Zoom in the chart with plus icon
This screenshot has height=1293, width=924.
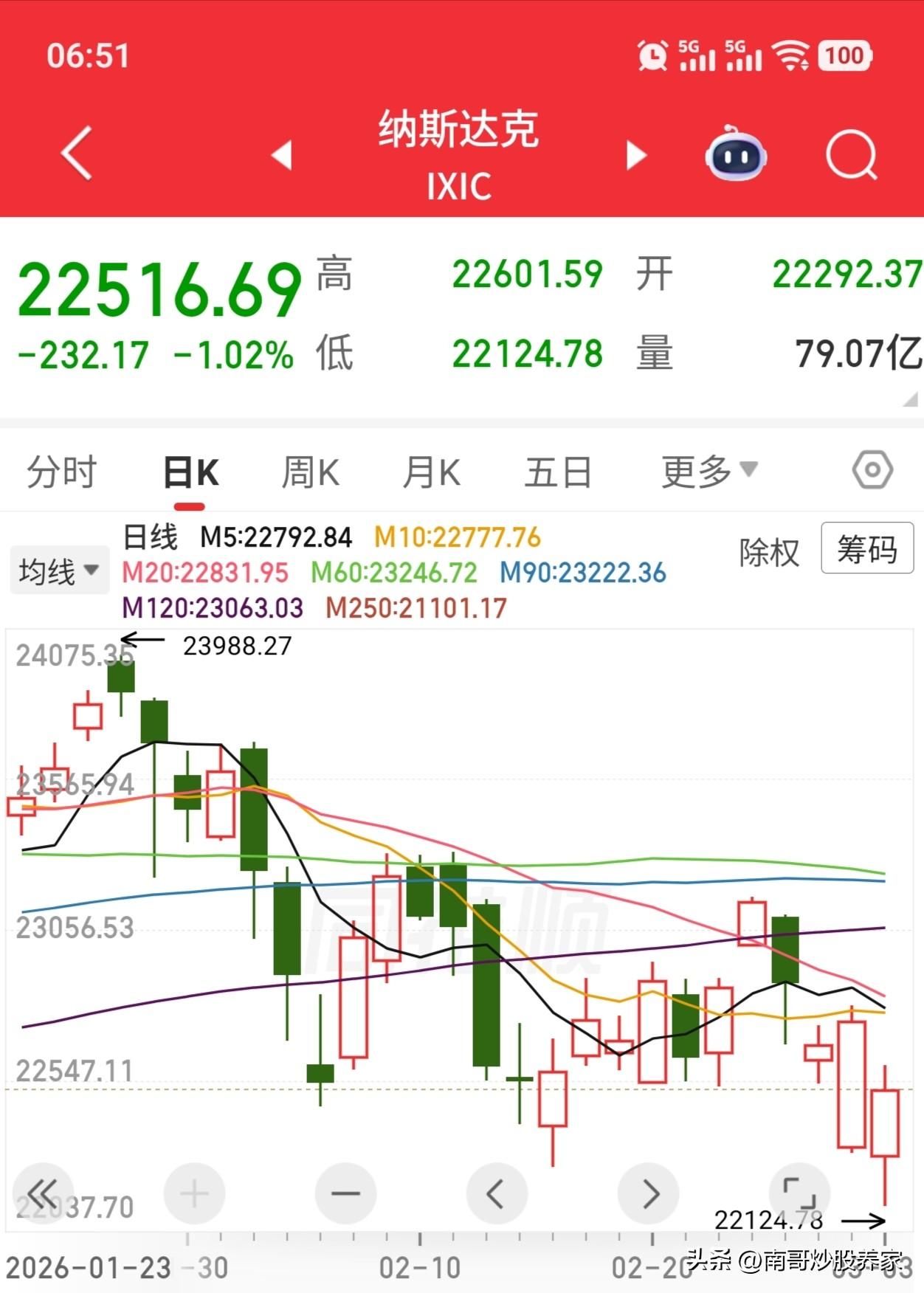pyautogui.click(x=193, y=1193)
